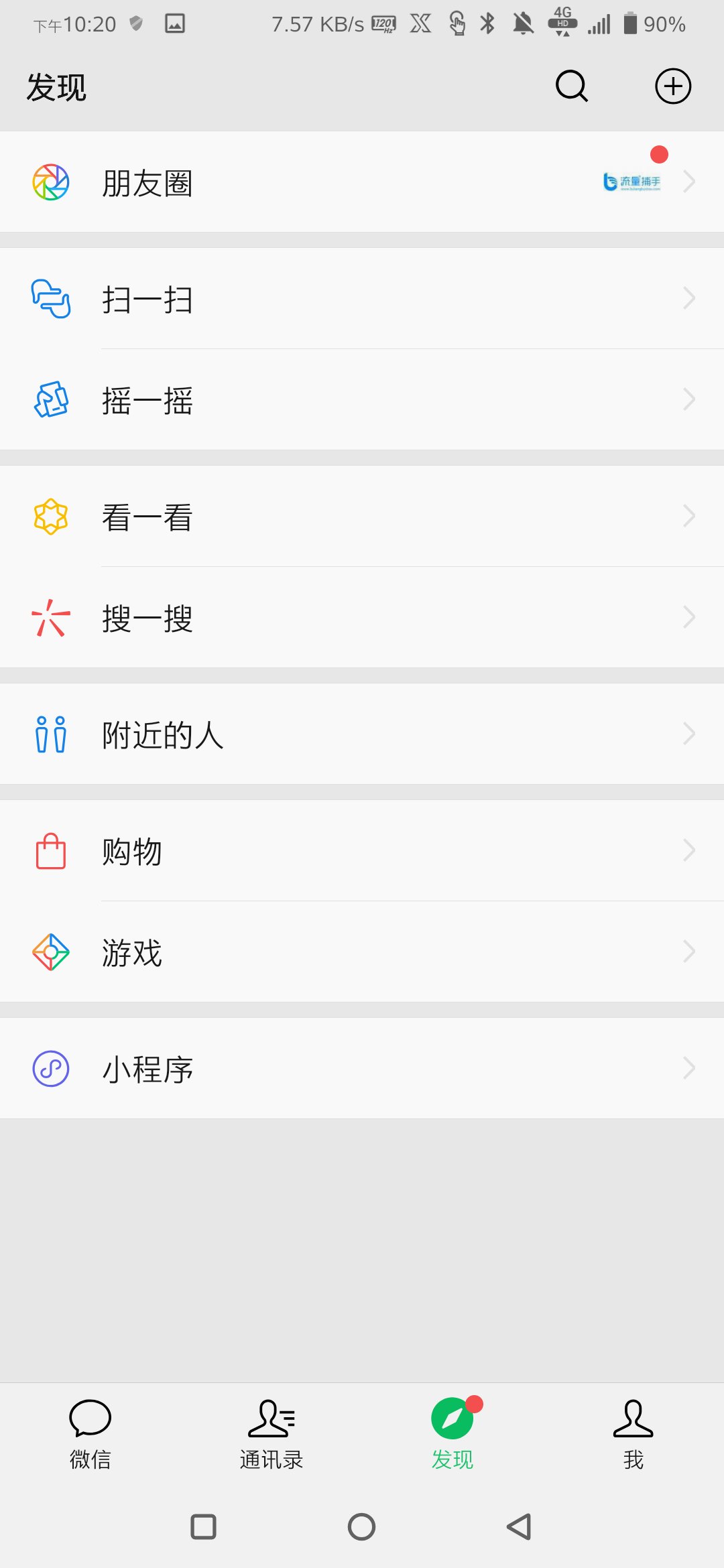Tap the plus icon in the top bar
This screenshot has height=1568, width=724.
pyautogui.click(x=673, y=86)
